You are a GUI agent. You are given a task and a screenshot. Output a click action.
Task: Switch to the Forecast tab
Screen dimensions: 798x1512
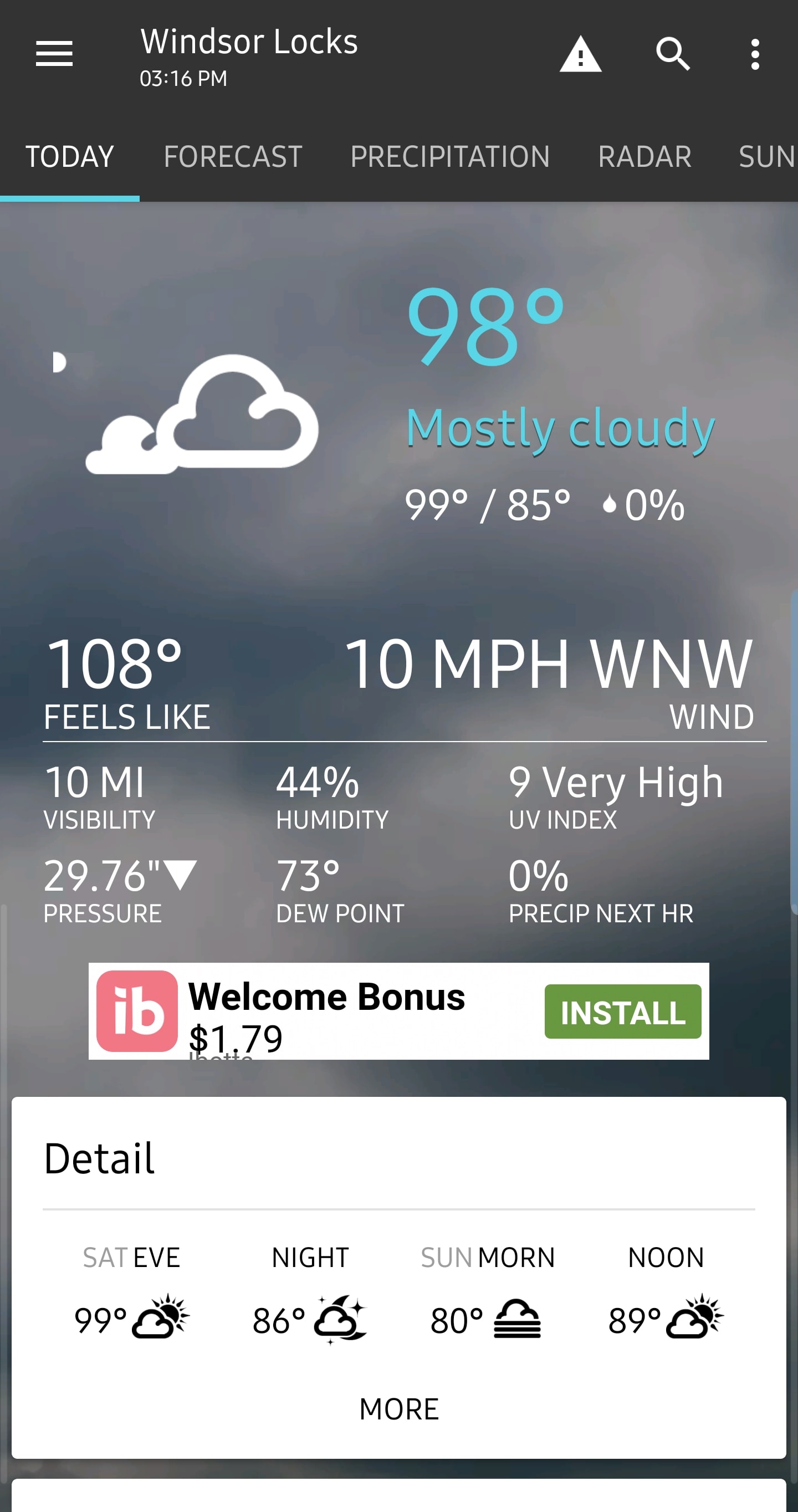coord(233,157)
